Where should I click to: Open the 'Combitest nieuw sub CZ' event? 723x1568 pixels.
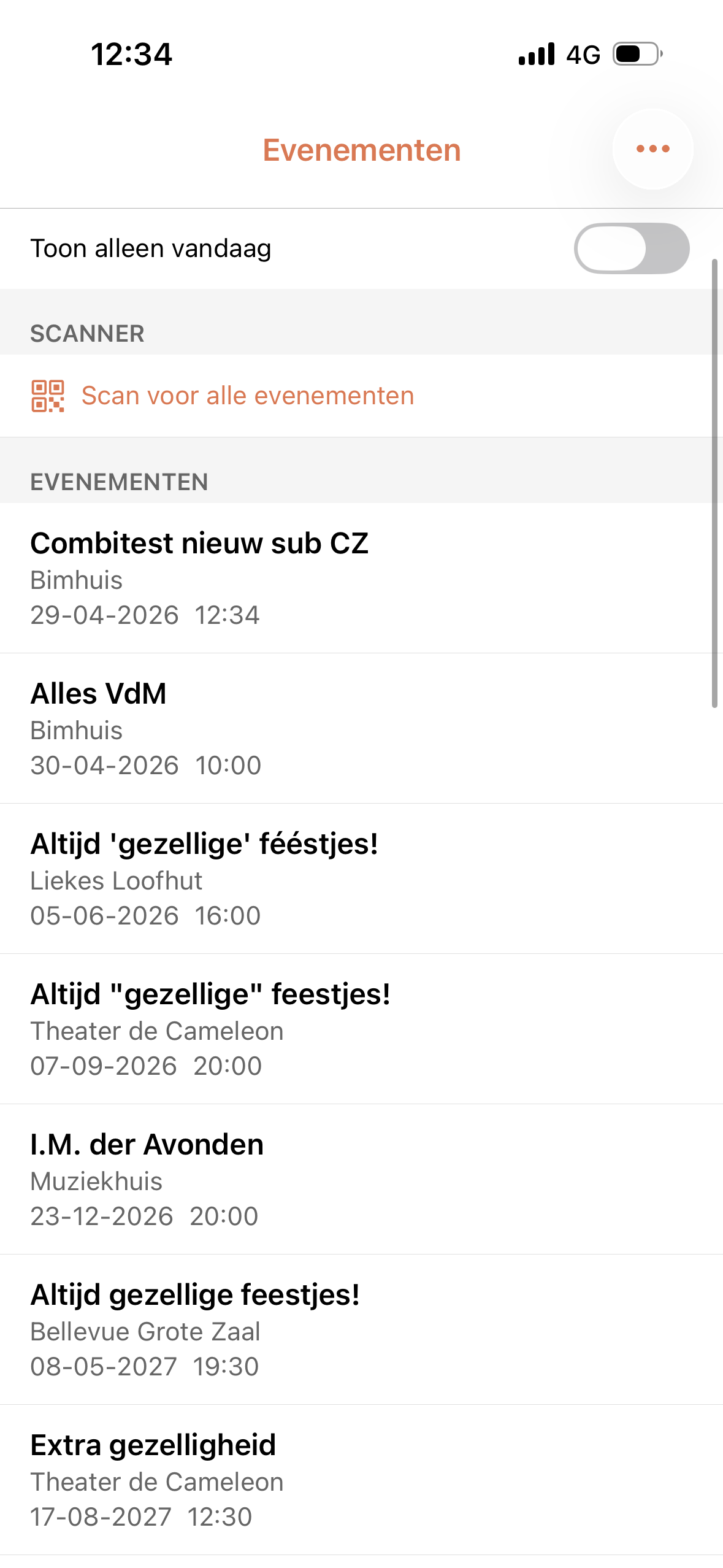click(x=245, y=577)
